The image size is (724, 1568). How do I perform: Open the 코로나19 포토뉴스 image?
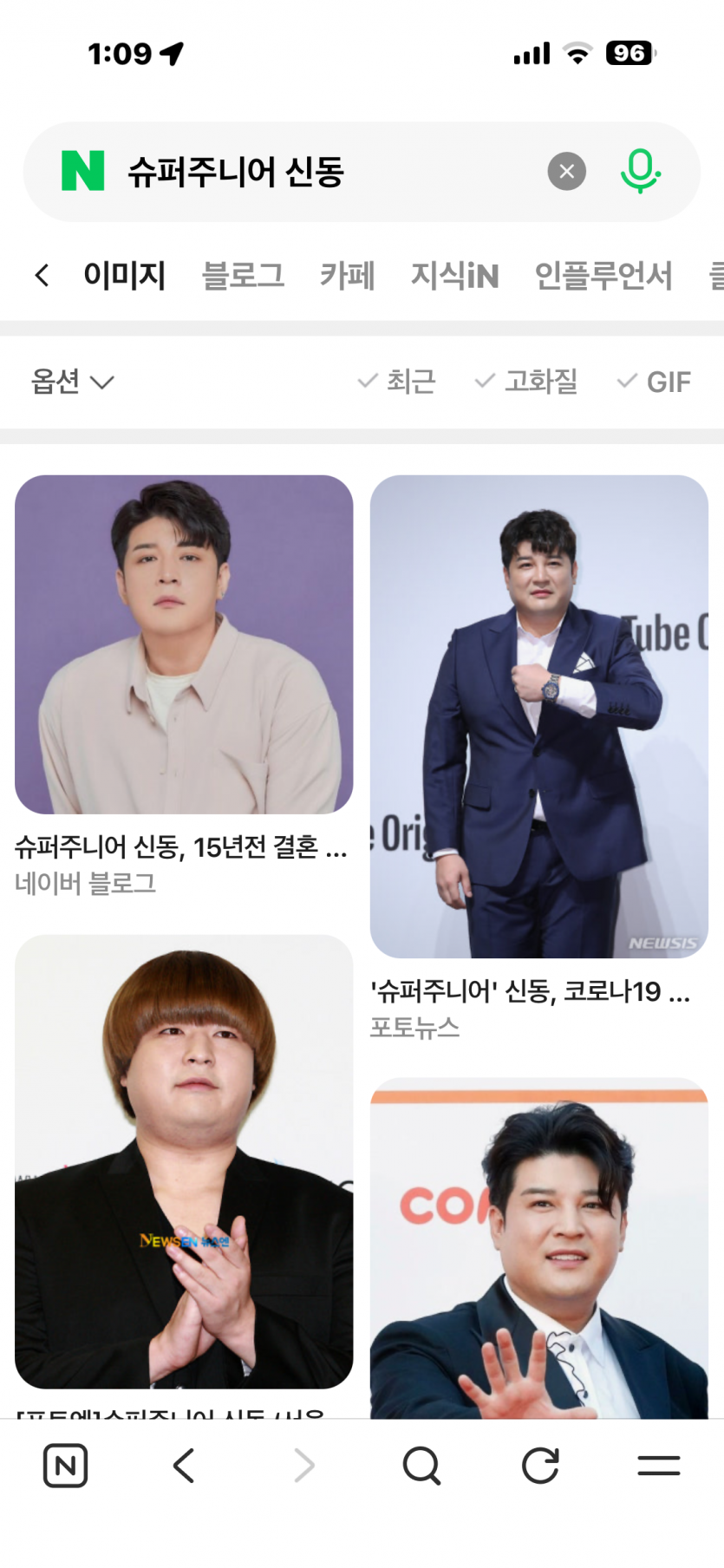[538, 716]
